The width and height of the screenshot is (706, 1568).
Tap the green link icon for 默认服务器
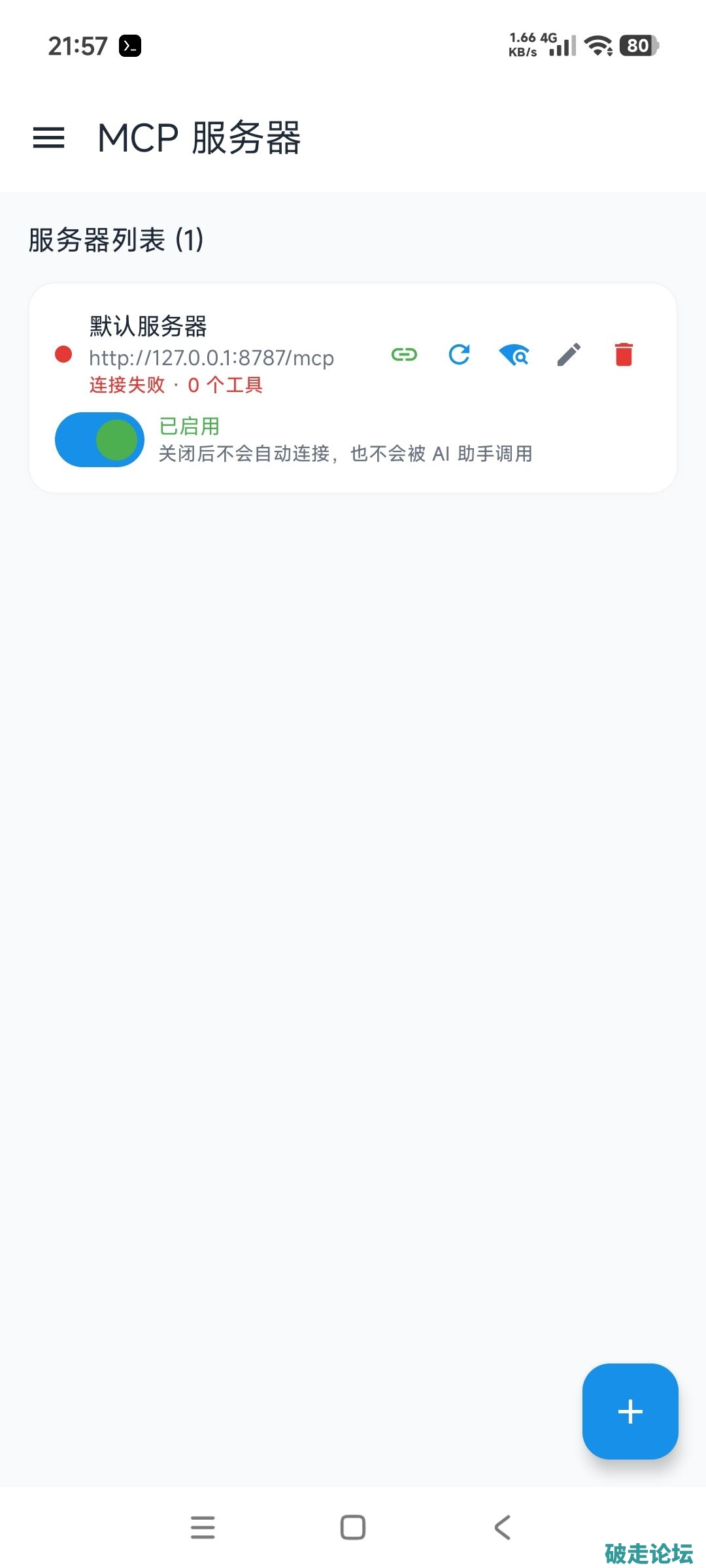404,355
